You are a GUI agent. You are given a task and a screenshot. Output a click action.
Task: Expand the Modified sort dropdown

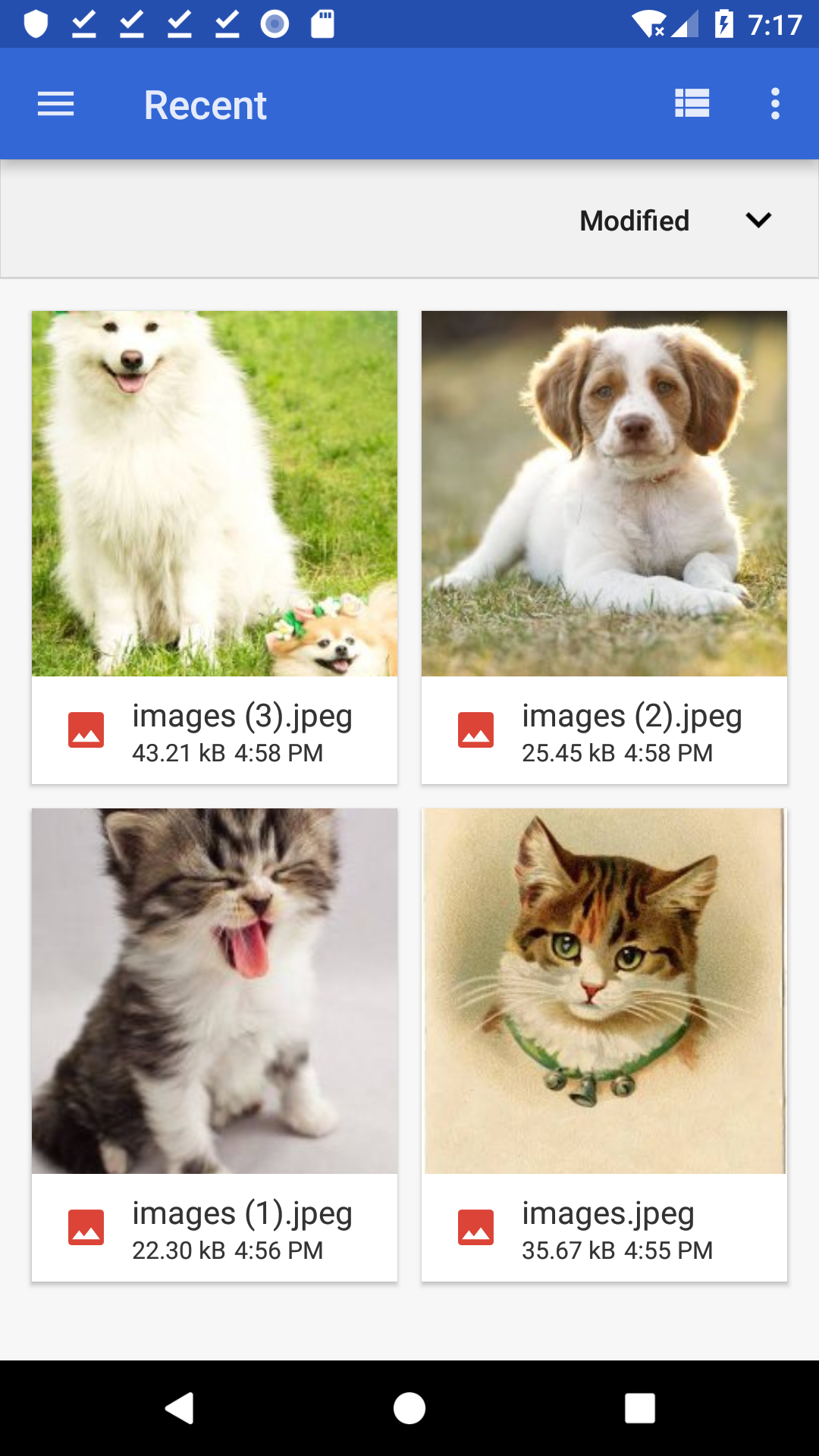(758, 221)
